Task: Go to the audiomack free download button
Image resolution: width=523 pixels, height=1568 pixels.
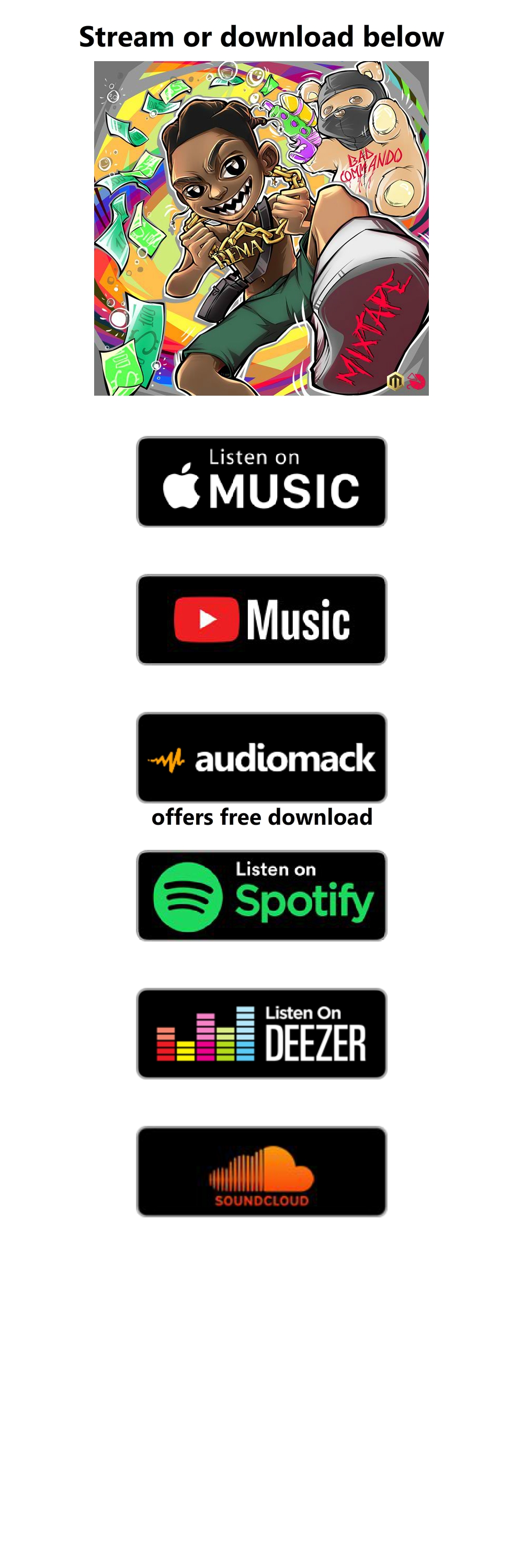Action: pyautogui.click(x=261, y=758)
